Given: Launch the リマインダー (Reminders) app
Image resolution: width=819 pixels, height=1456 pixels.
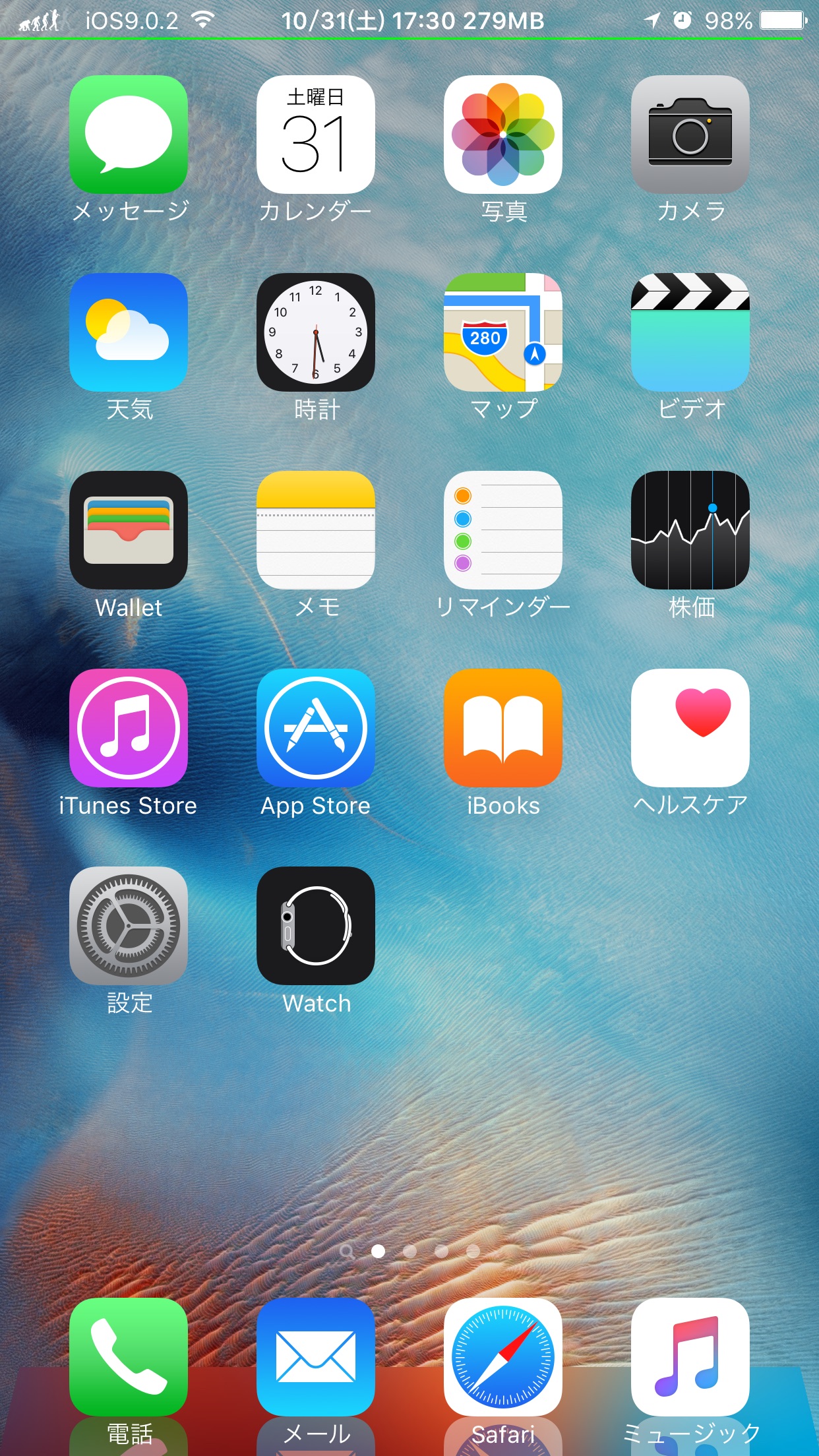Looking at the screenshot, I should [x=503, y=530].
